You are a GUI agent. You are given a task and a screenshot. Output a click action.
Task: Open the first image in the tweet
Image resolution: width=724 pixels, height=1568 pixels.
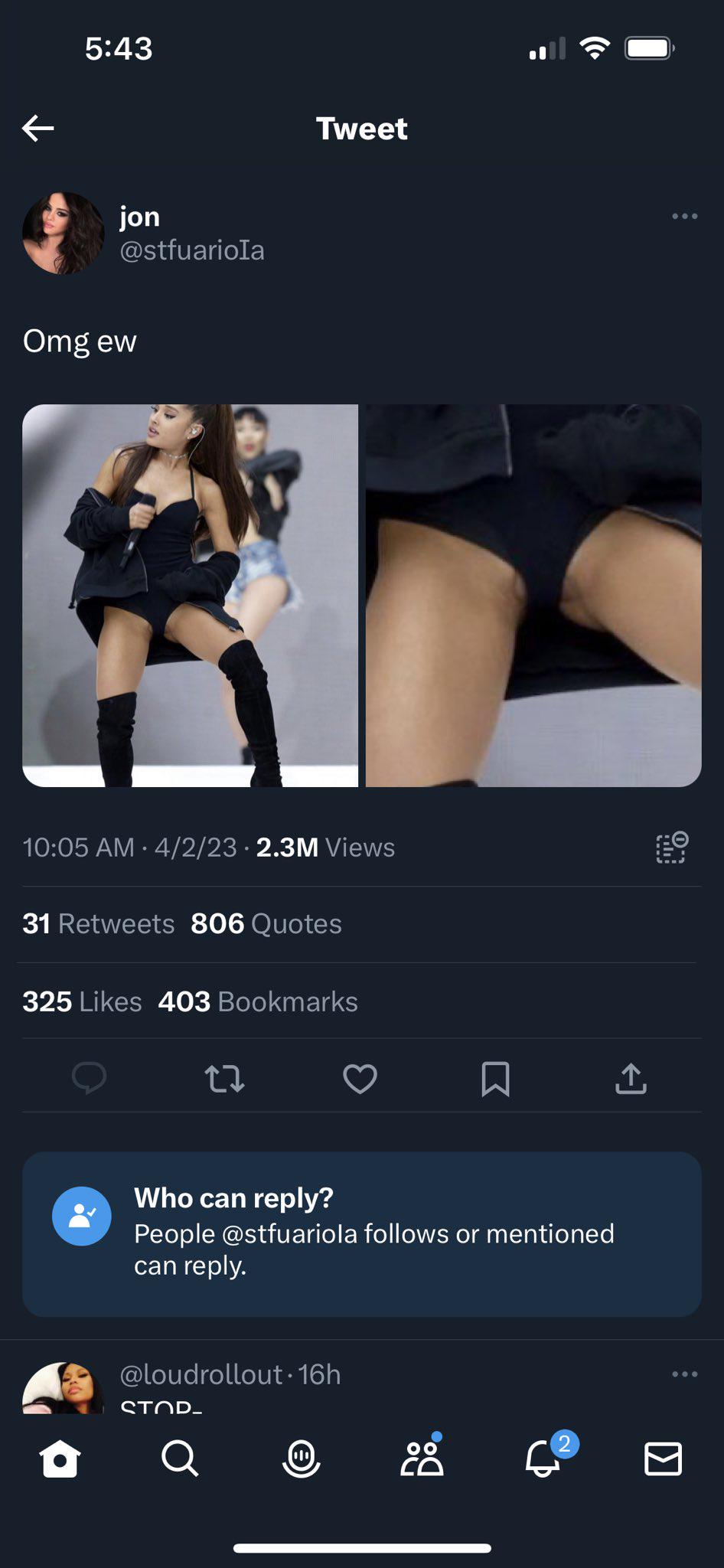coord(190,595)
